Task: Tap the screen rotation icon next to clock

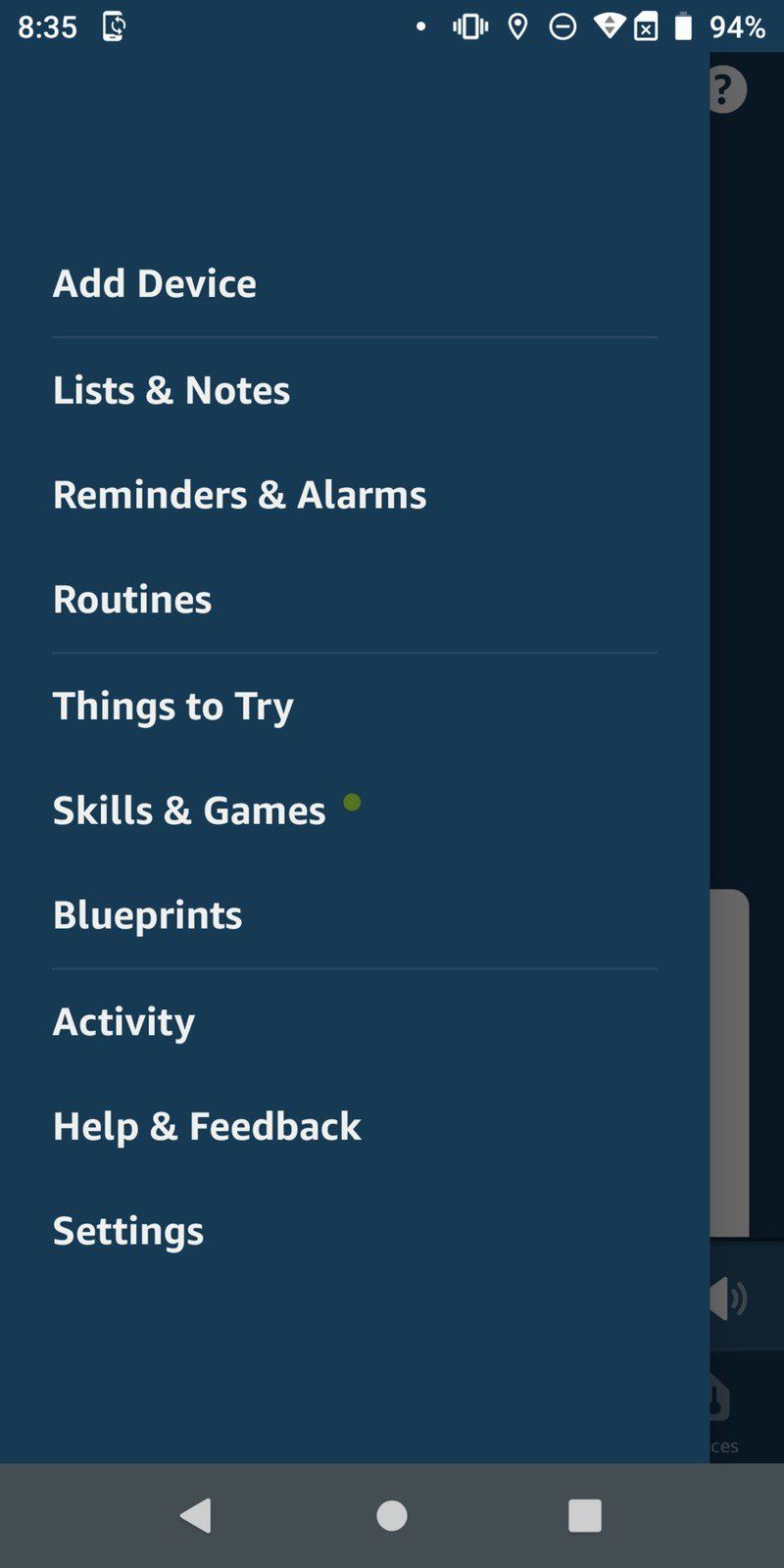Action: click(112, 26)
